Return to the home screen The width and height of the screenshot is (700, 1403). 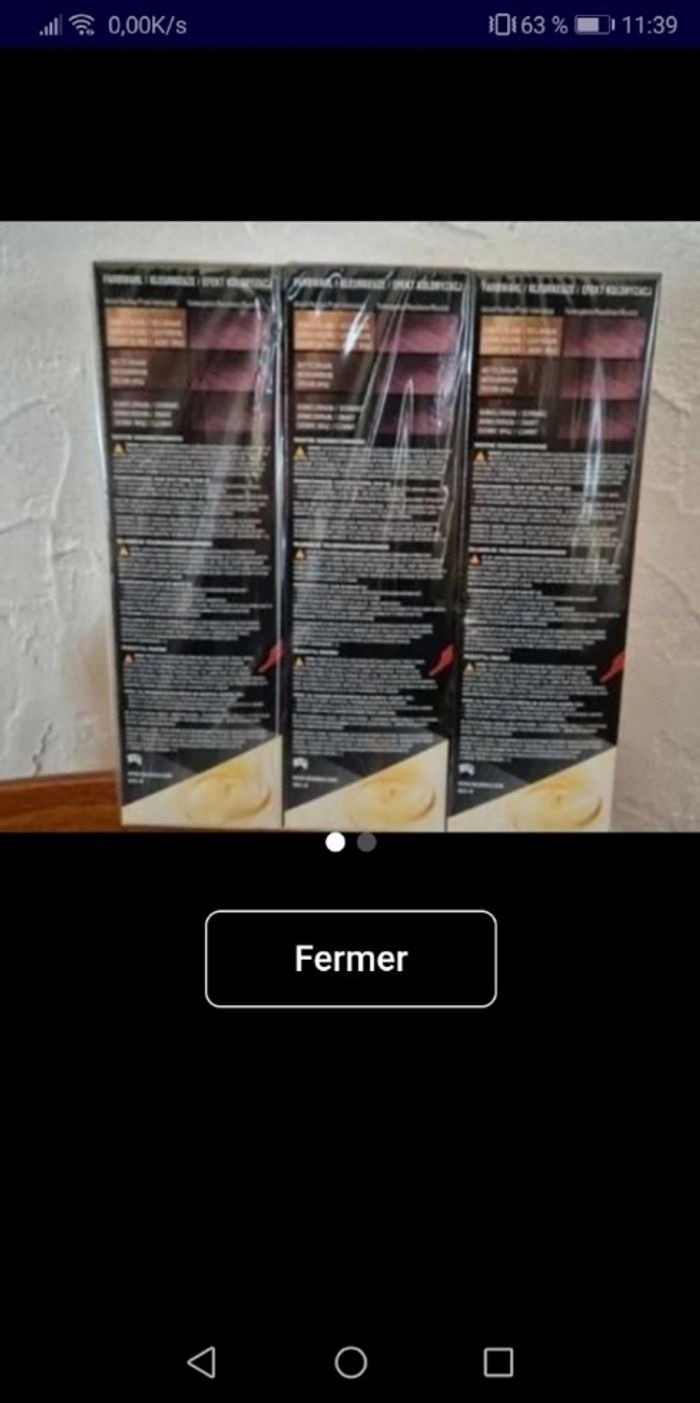[350, 1361]
